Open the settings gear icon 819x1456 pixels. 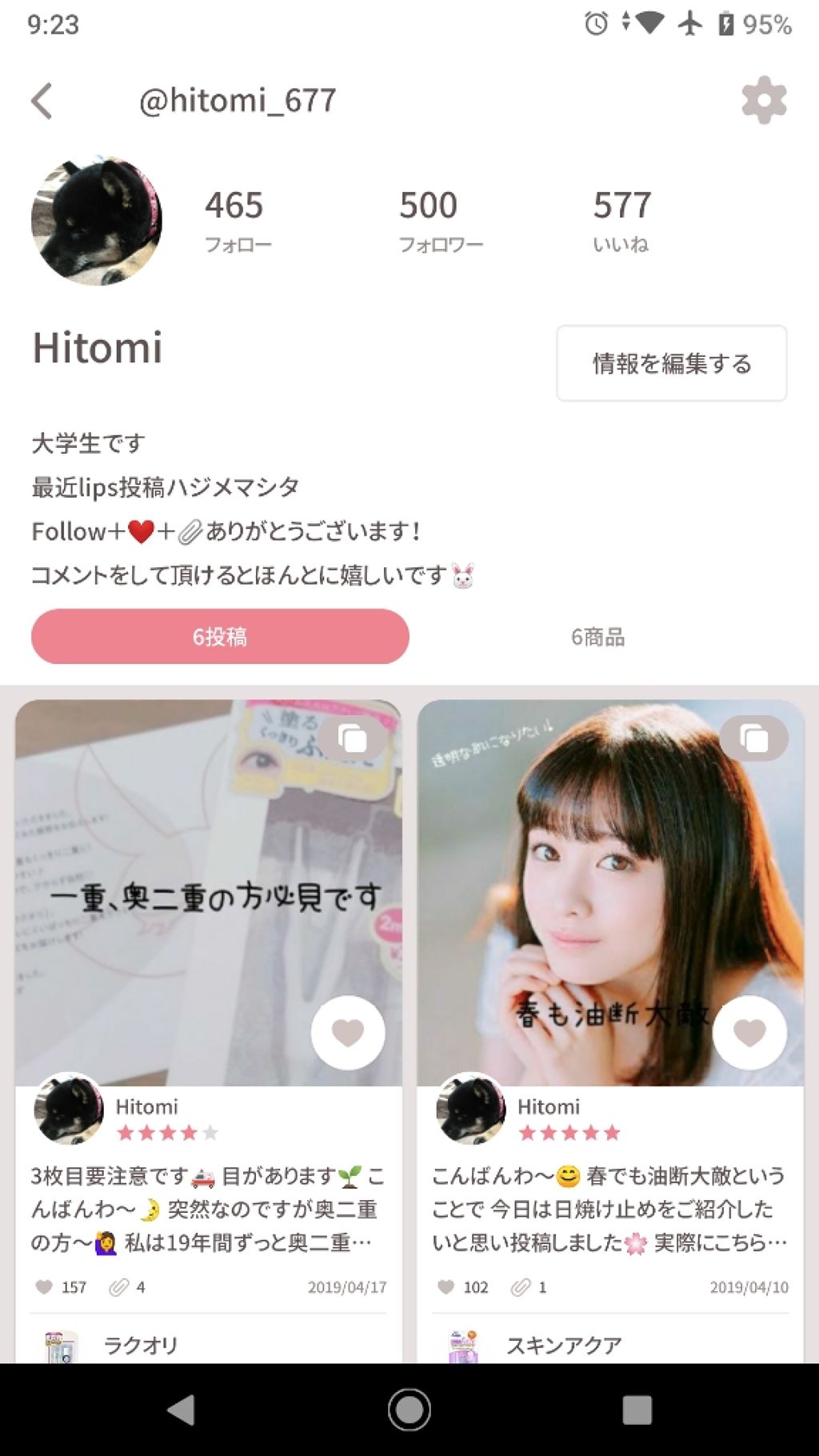coord(765,101)
